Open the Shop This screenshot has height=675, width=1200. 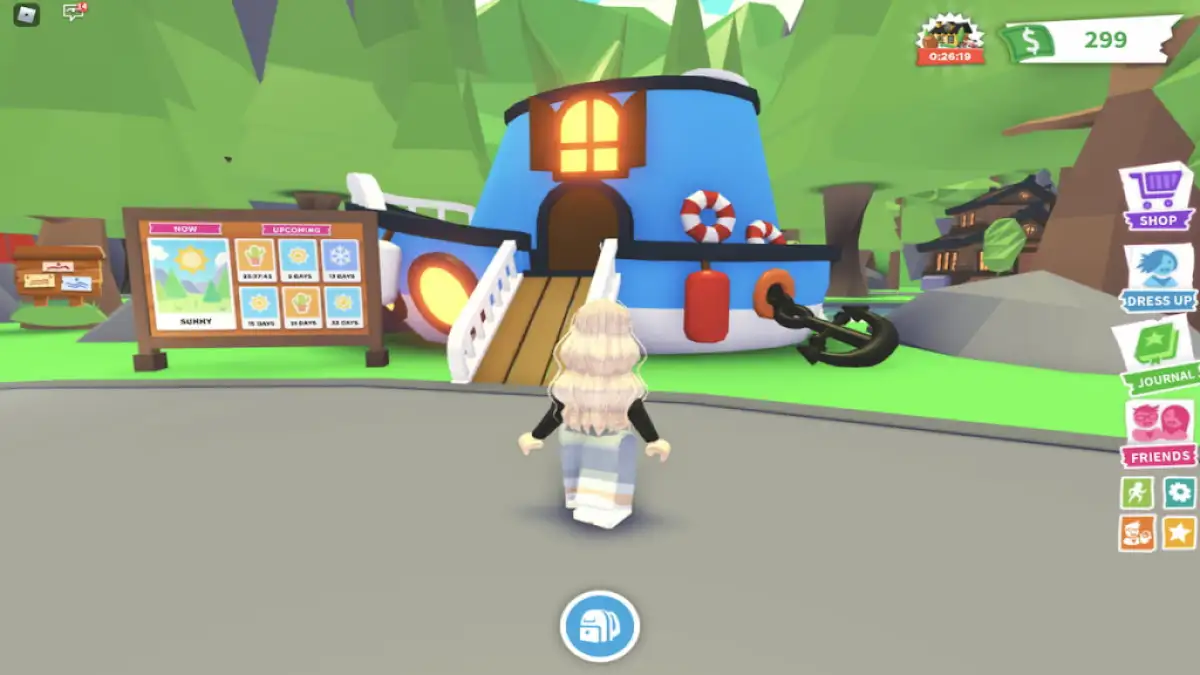click(x=1158, y=196)
